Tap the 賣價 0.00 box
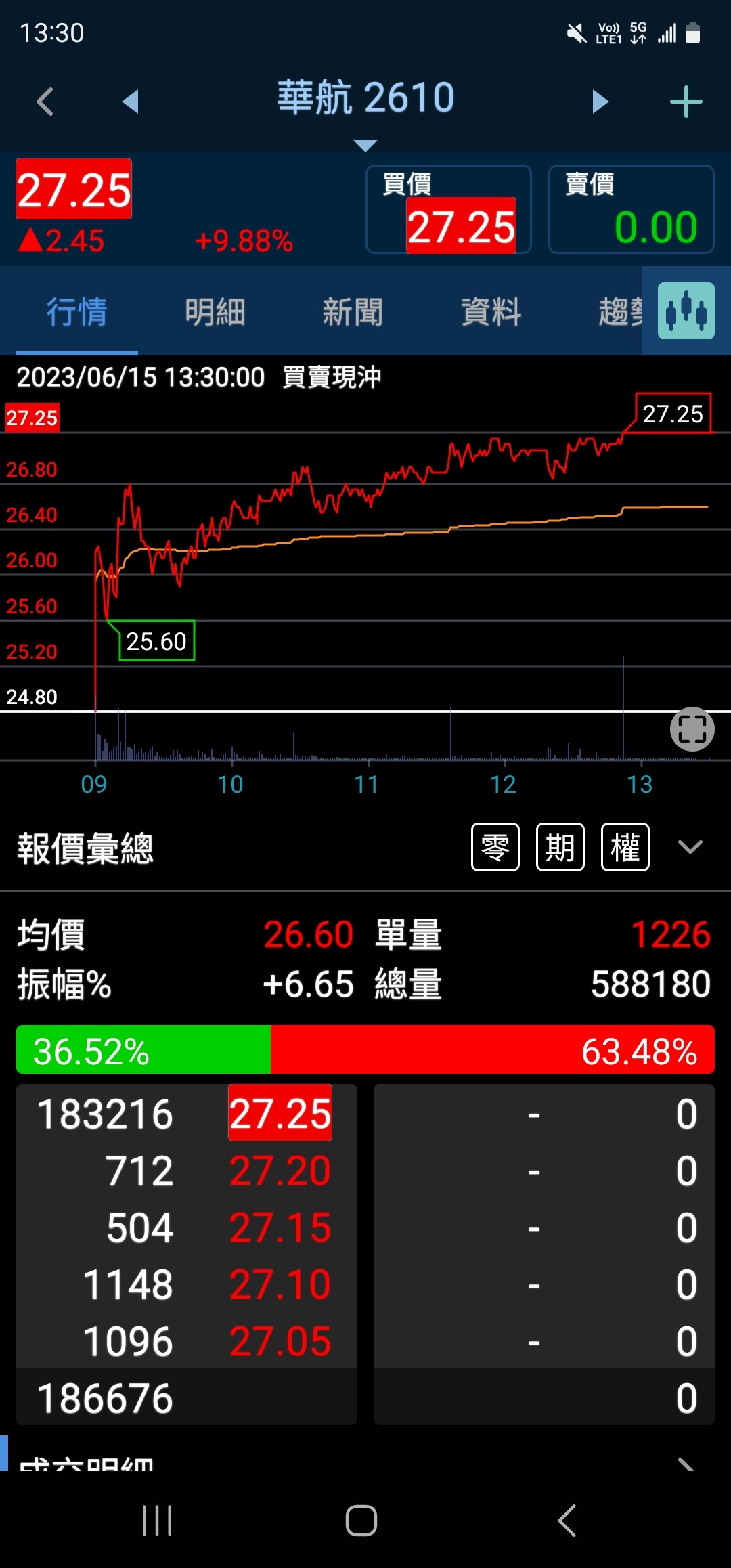Viewport: 731px width, 1568px height. [x=632, y=209]
